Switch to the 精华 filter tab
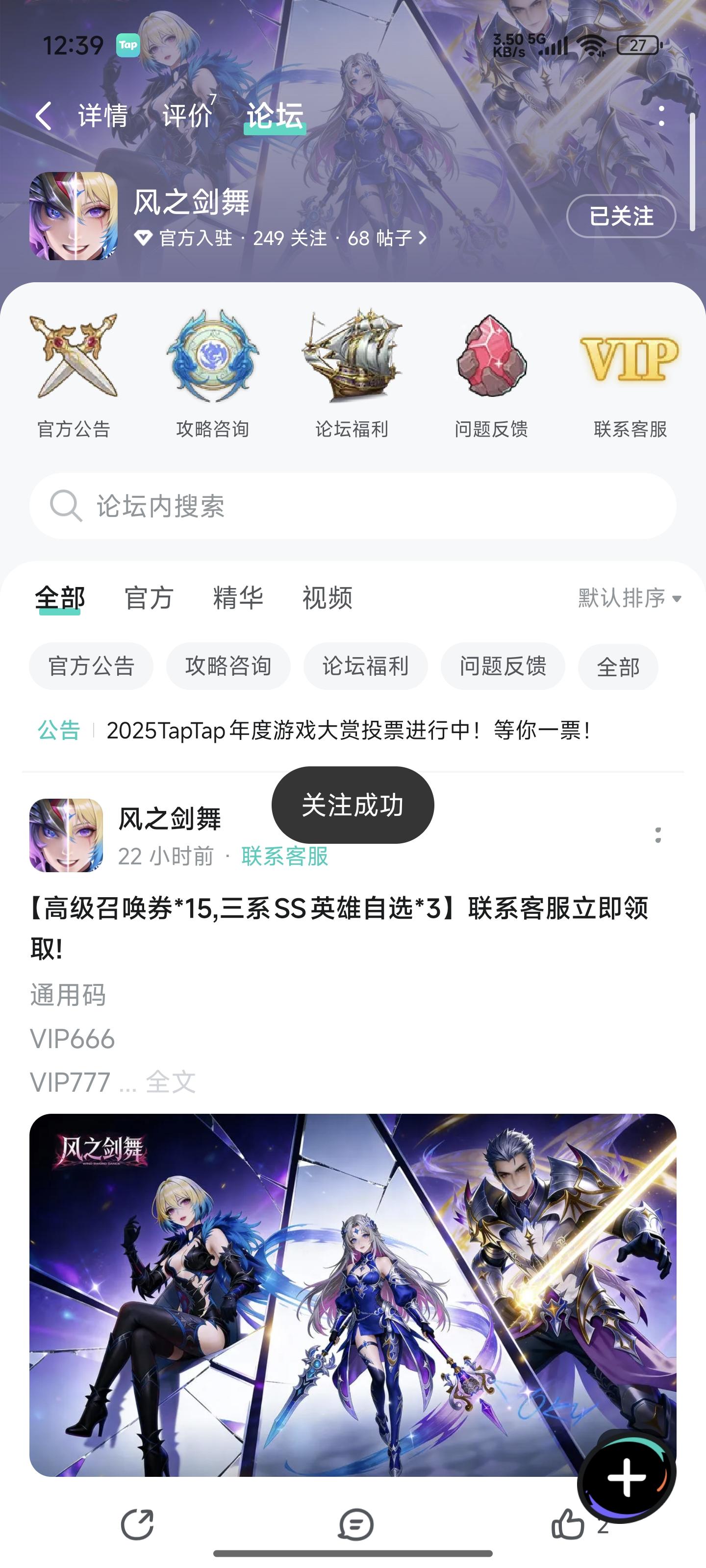Screen dimensions: 706x1568 pyautogui.click(x=238, y=598)
